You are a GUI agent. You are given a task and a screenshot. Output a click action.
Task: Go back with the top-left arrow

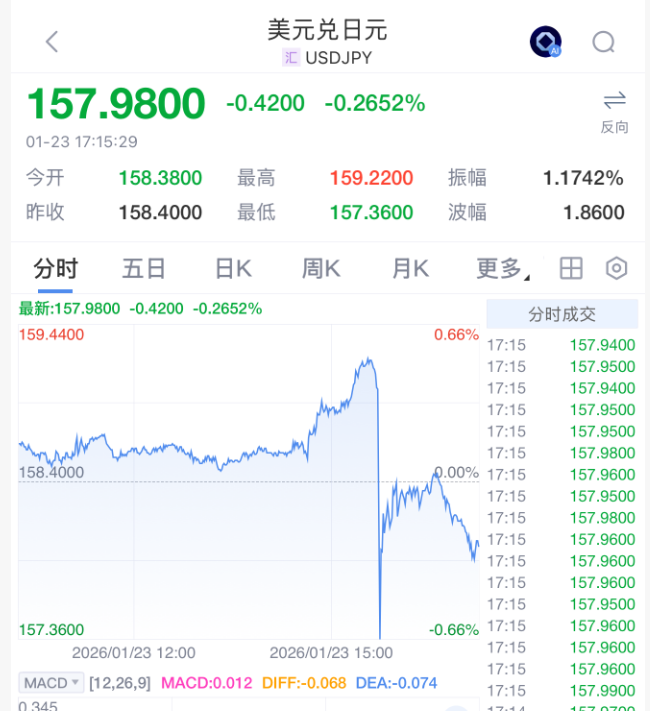pyautogui.click(x=52, y=42)
